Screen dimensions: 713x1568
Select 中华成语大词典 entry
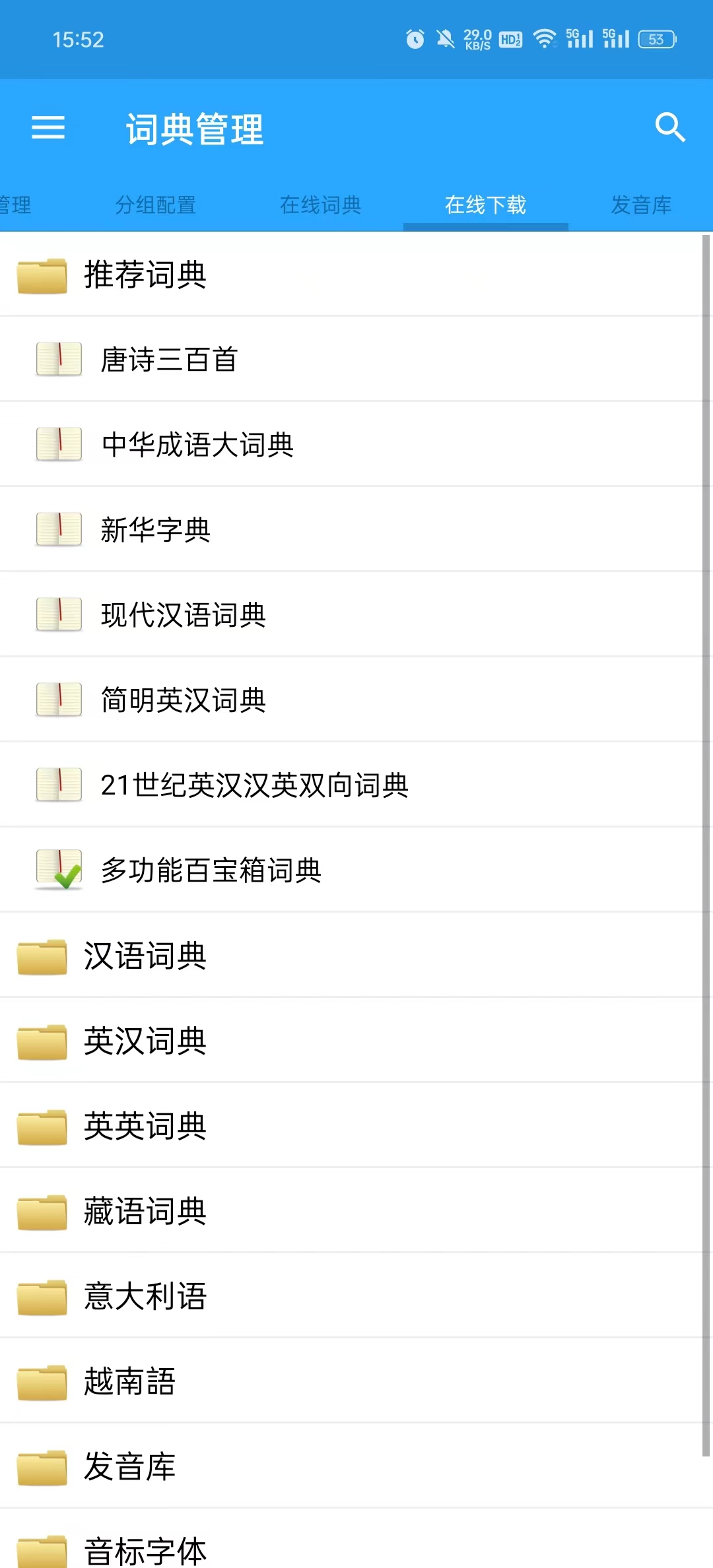point(198,445)
